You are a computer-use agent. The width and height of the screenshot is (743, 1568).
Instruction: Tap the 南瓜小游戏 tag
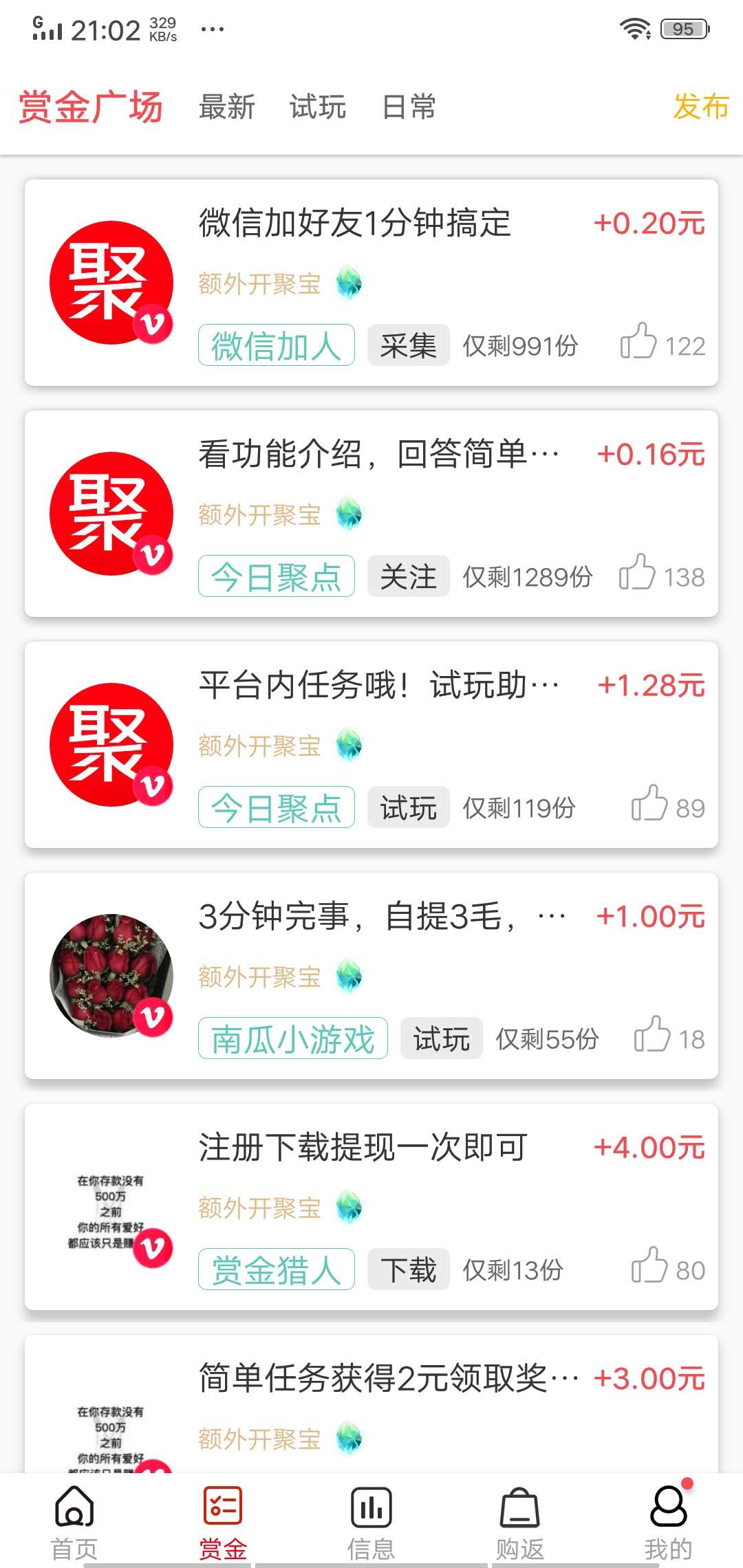pyautogui.click(x=292, y=1039)
